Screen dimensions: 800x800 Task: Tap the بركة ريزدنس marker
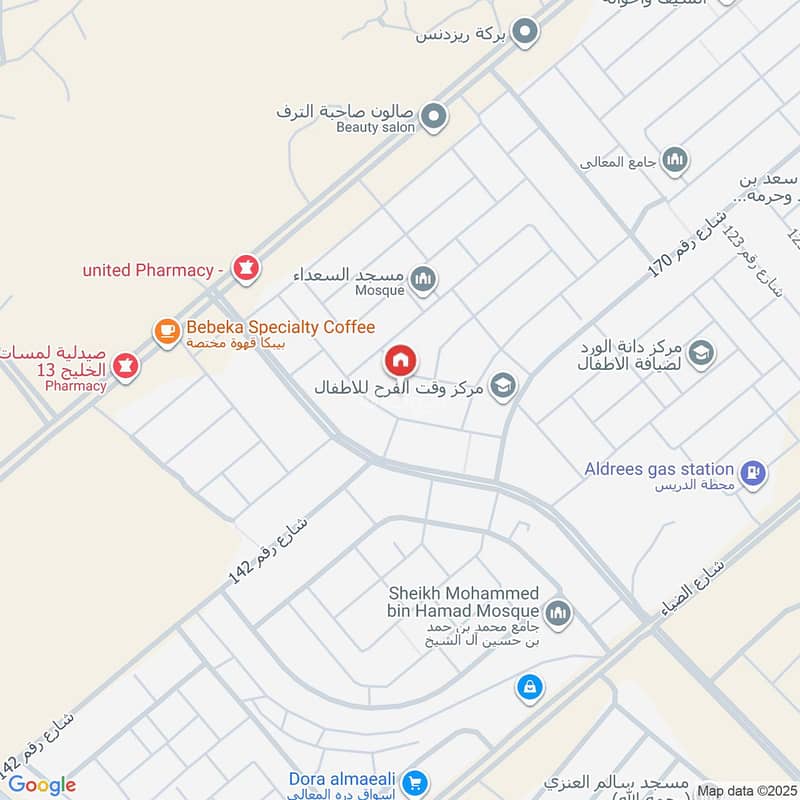525,34
